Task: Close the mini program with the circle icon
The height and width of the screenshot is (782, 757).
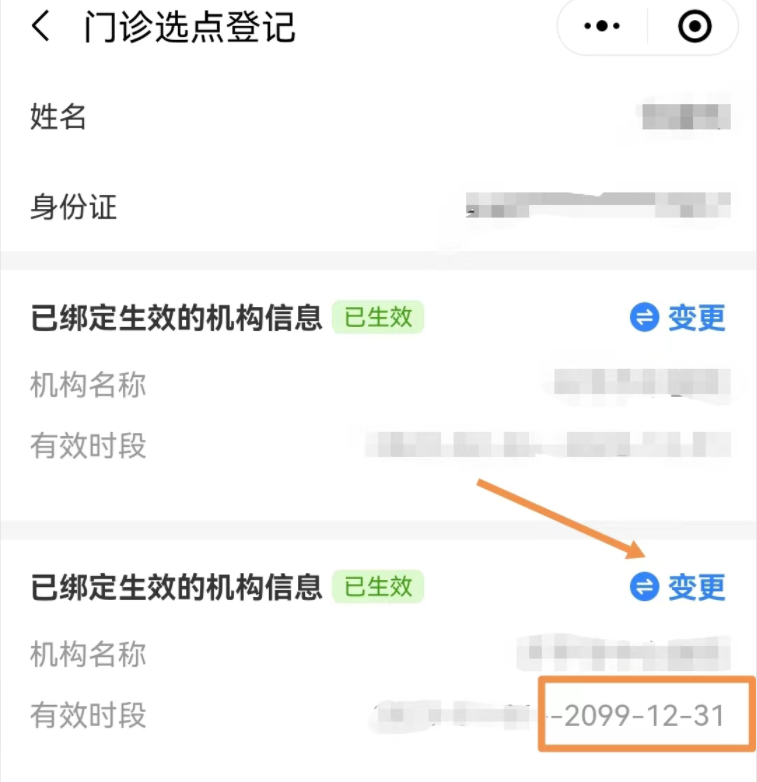Action: point(694,27)
